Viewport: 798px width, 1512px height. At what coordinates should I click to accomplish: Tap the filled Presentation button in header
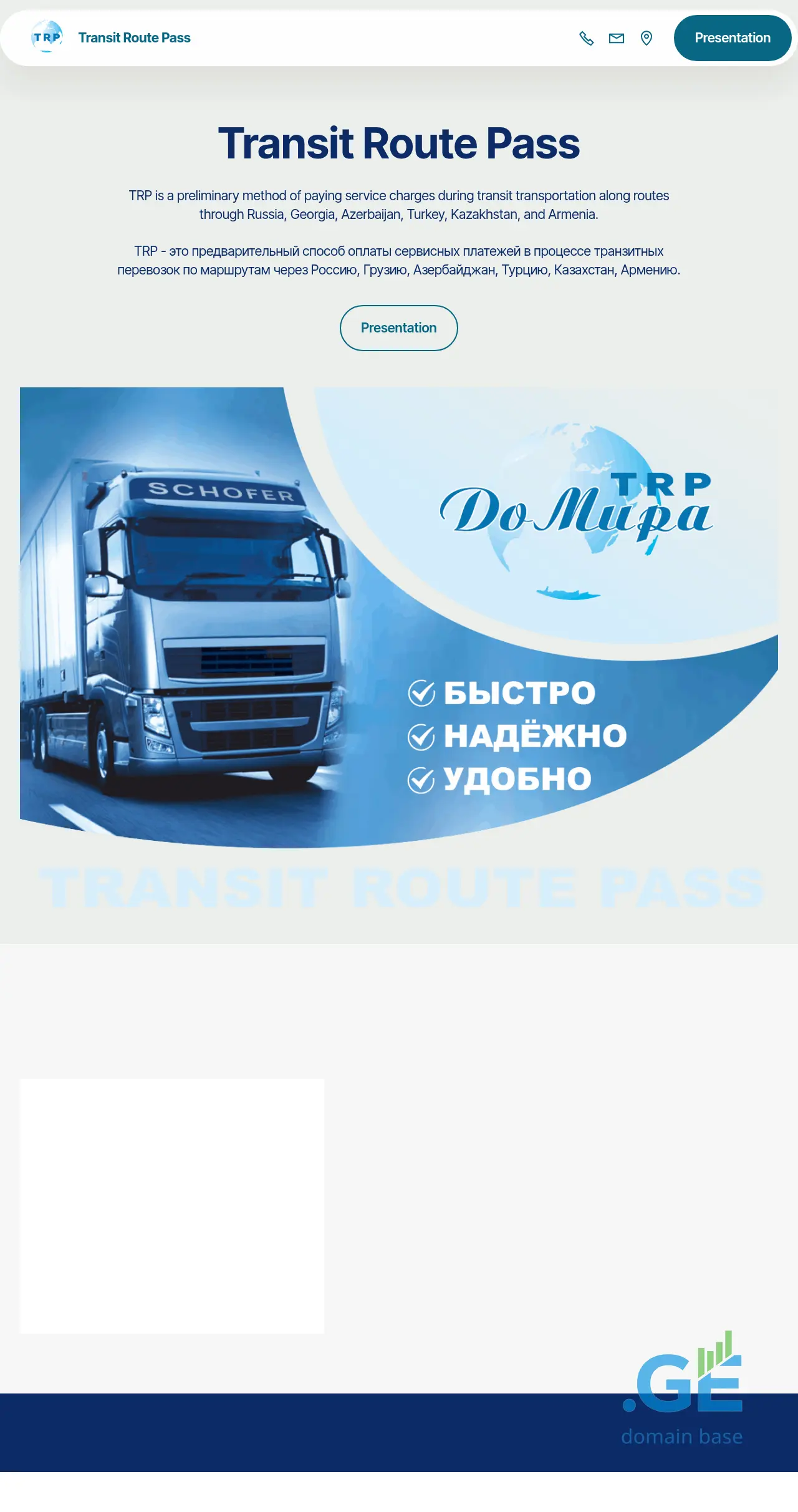coord(733,38)
